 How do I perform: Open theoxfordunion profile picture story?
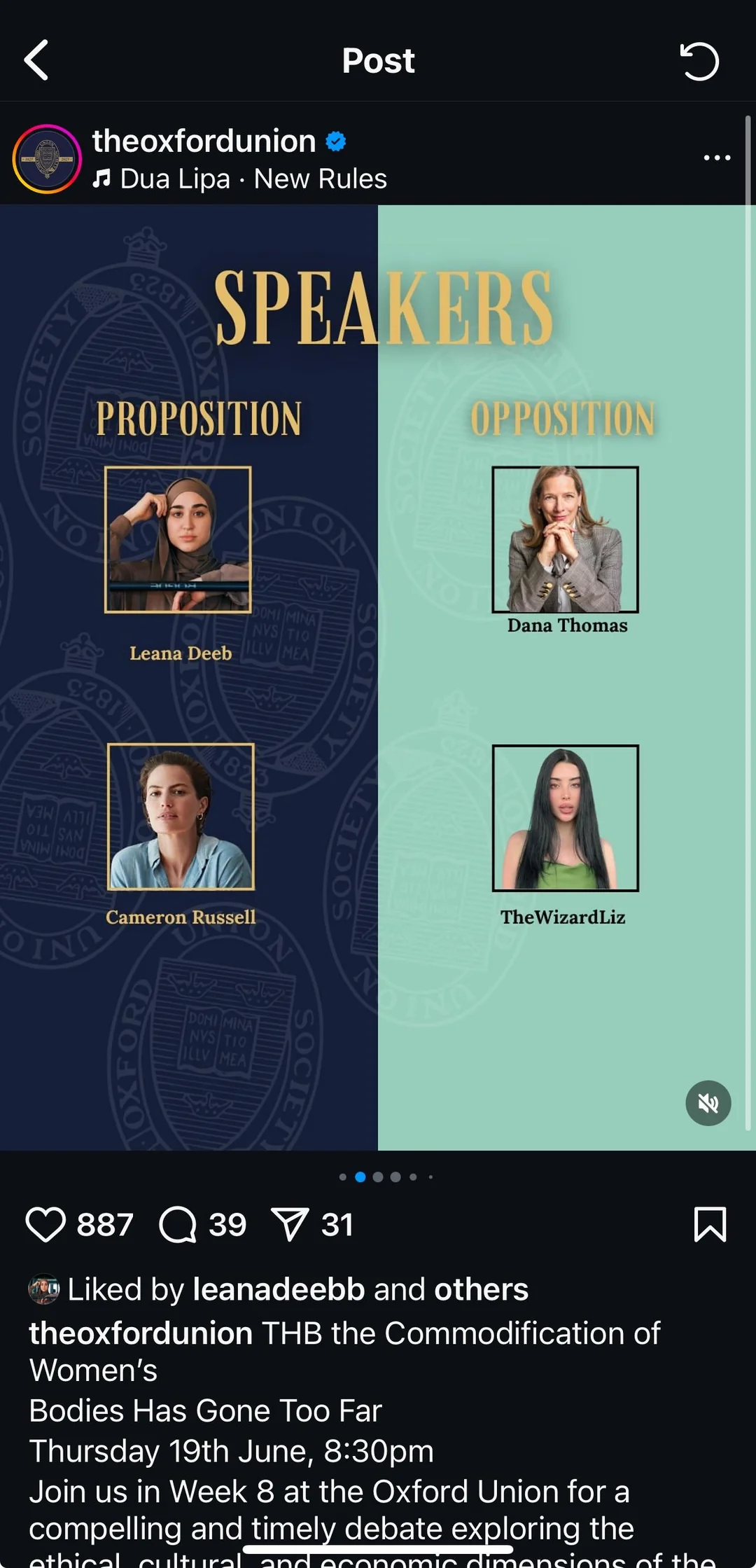(x=47, y=159)
